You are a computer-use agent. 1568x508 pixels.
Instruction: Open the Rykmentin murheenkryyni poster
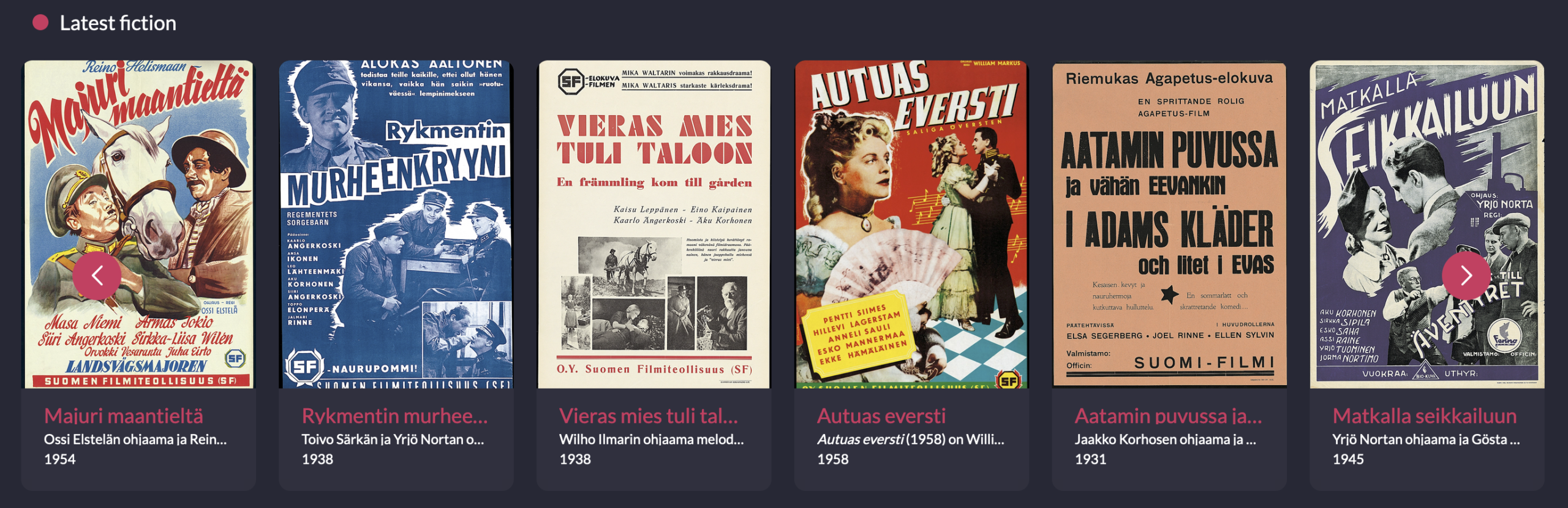pyautogui.click(x=396, y=224)
